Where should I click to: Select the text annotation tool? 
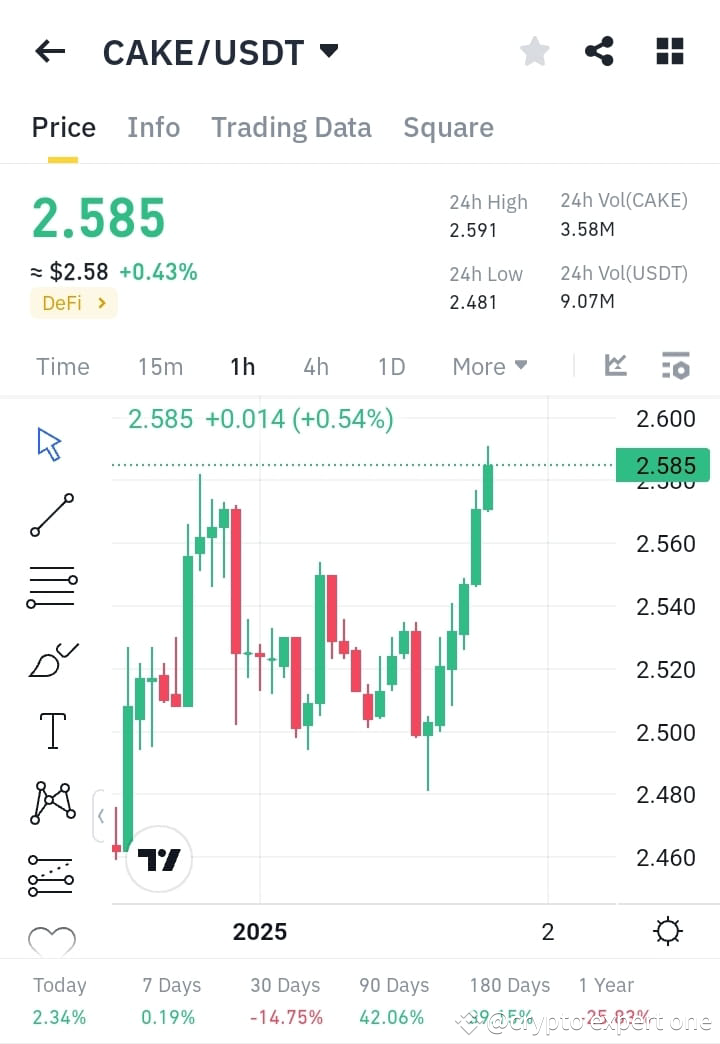point(51,730)
